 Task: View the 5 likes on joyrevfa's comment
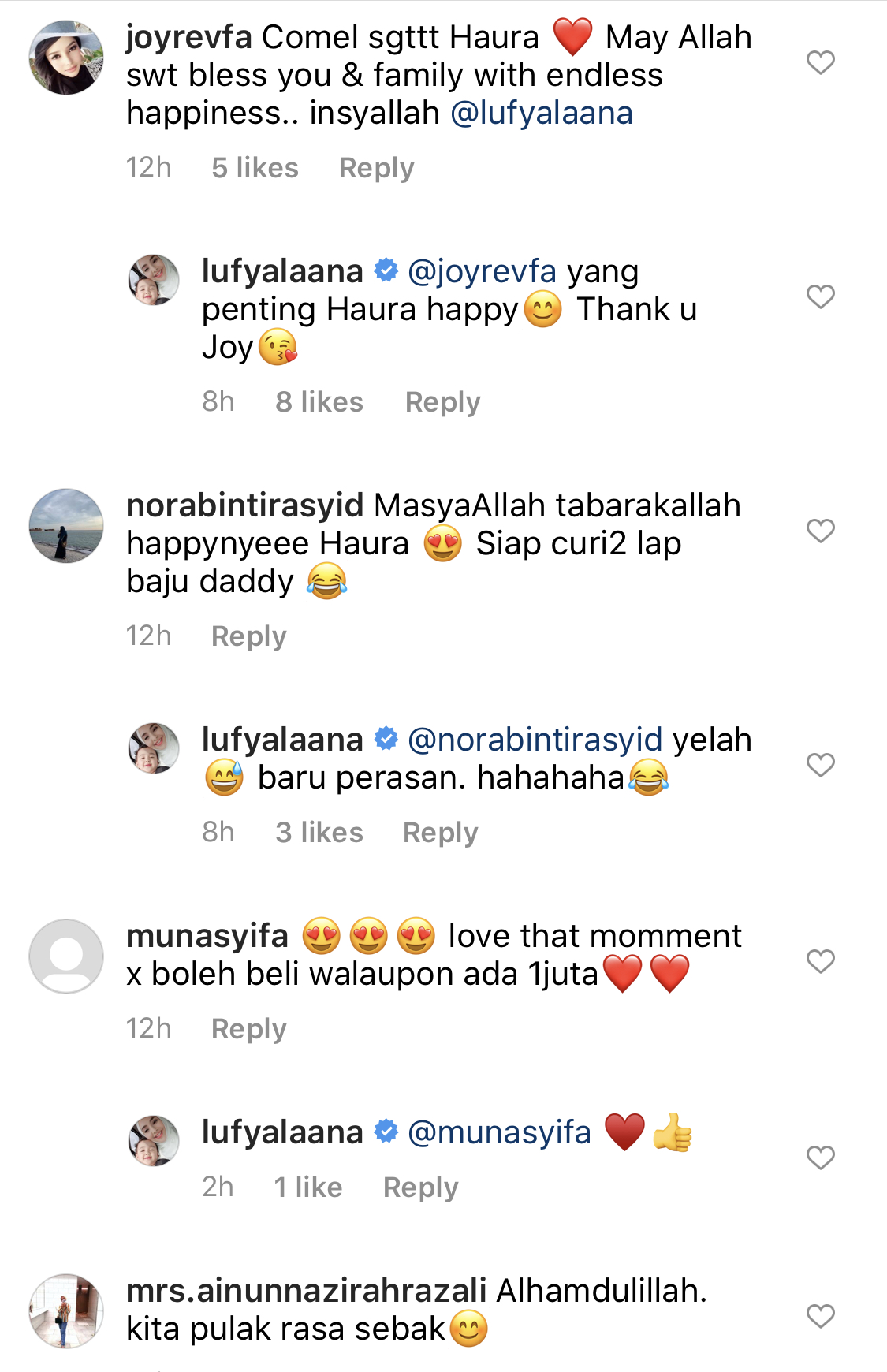[x=255, y=168]
